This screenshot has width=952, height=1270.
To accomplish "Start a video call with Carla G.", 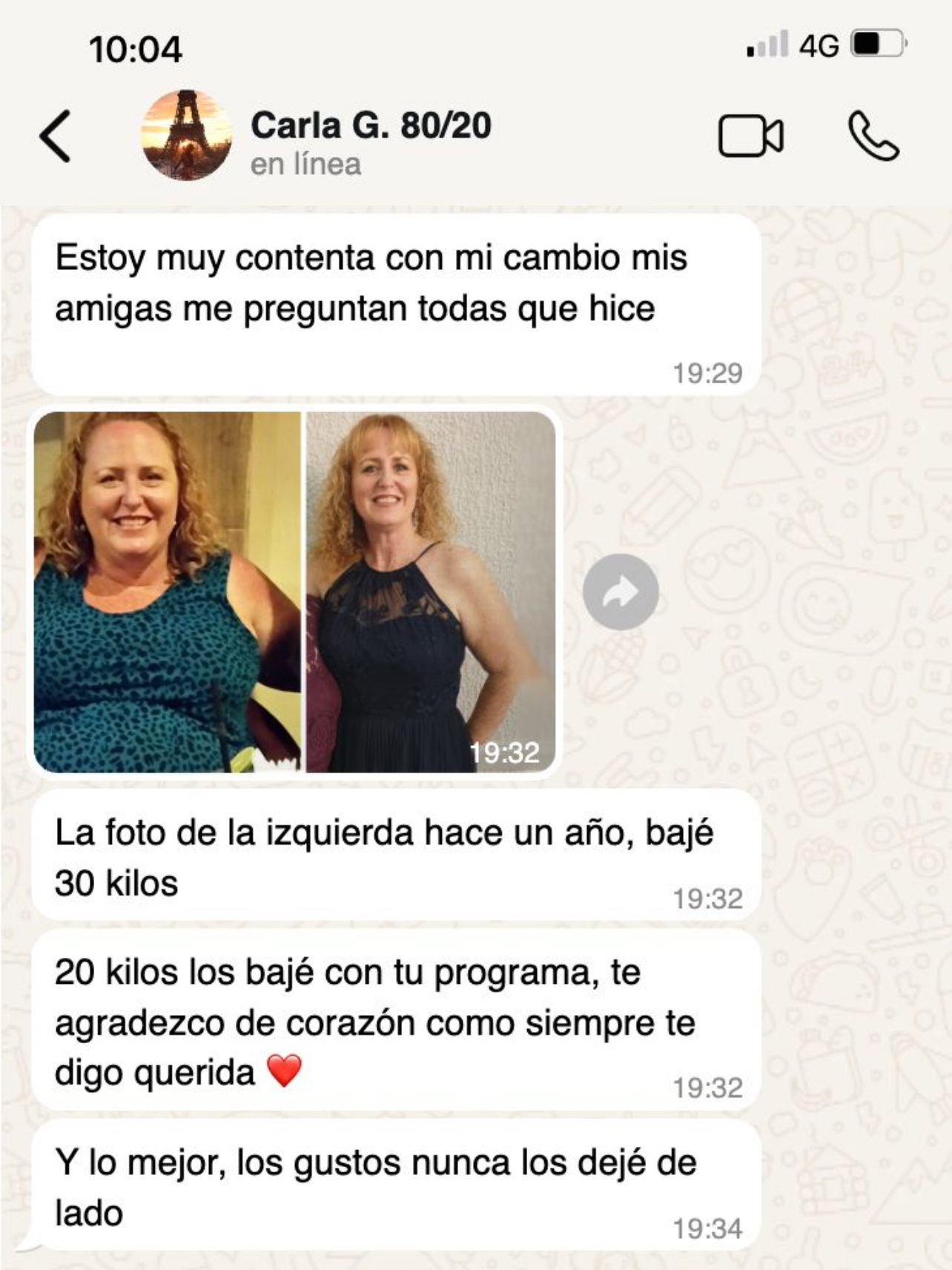I will 750,136.
